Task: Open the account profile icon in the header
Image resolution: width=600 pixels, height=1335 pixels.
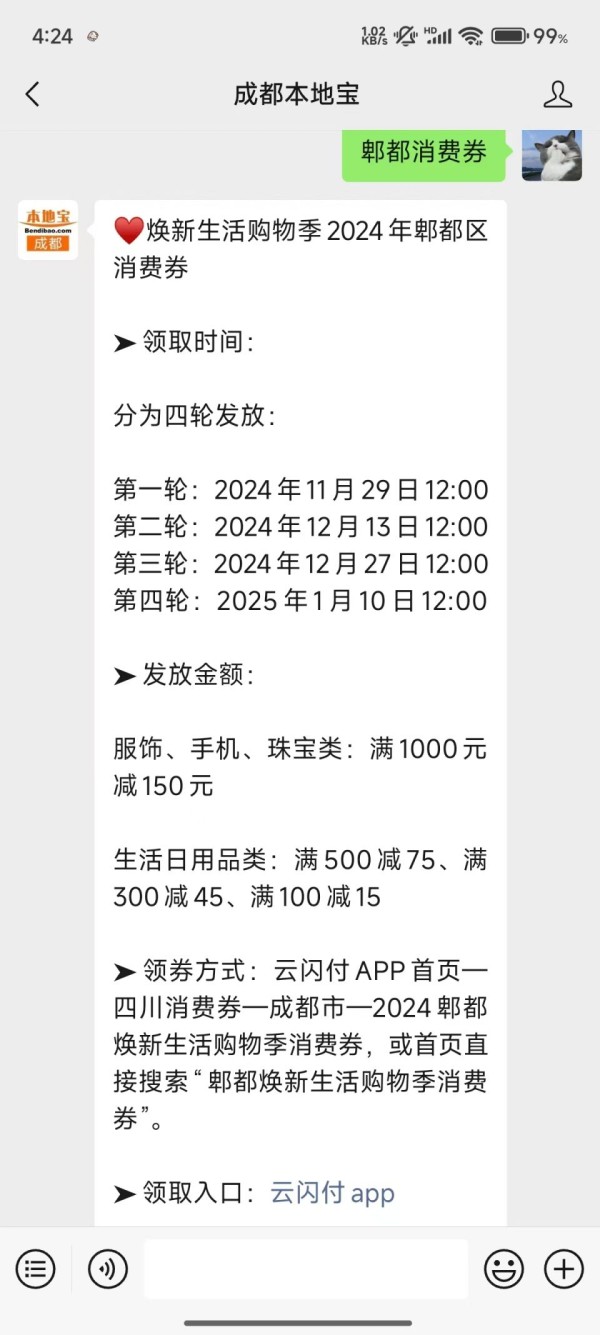Action: coord(557,95)
